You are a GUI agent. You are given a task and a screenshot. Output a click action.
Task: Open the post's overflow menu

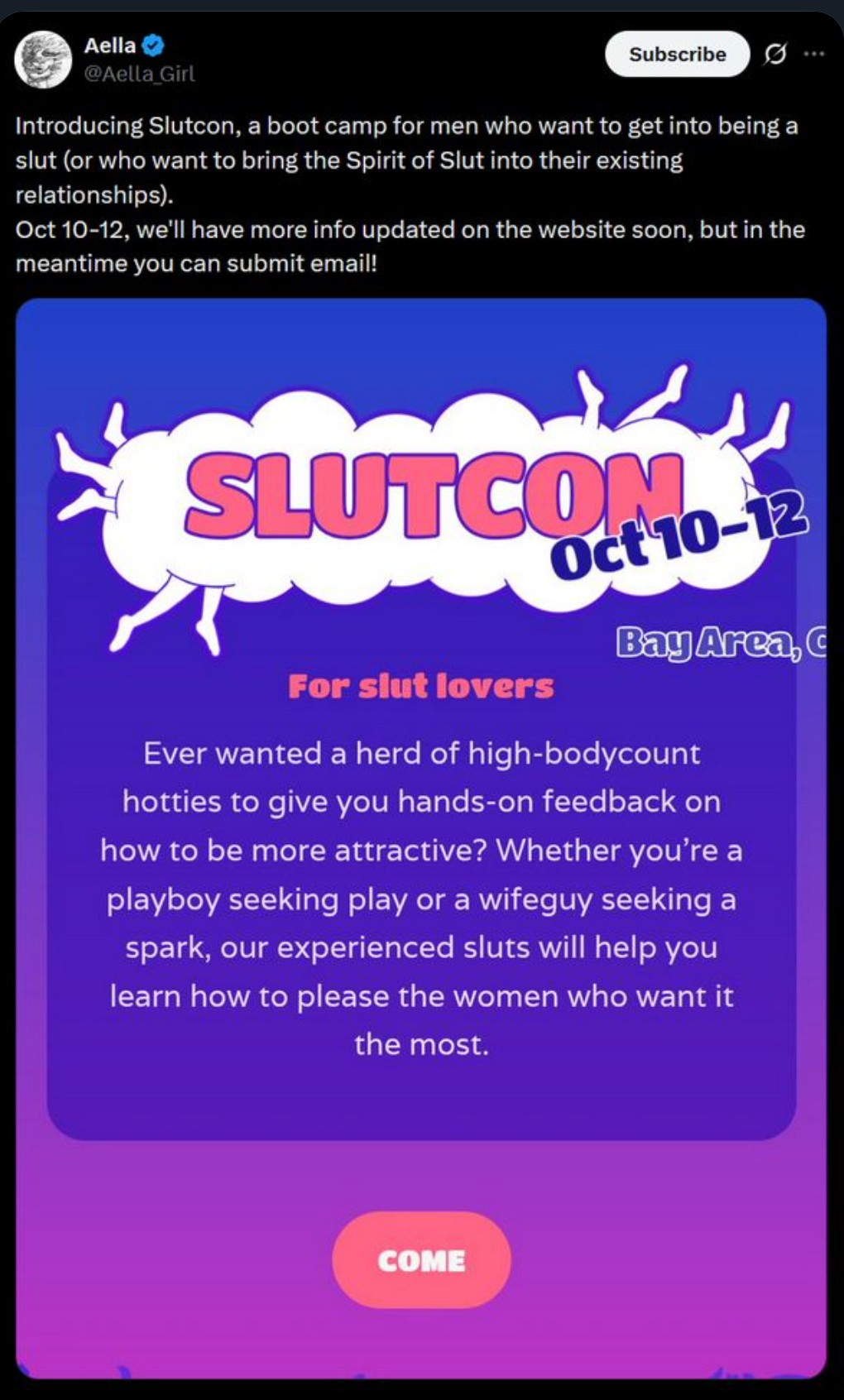point(813,55)
